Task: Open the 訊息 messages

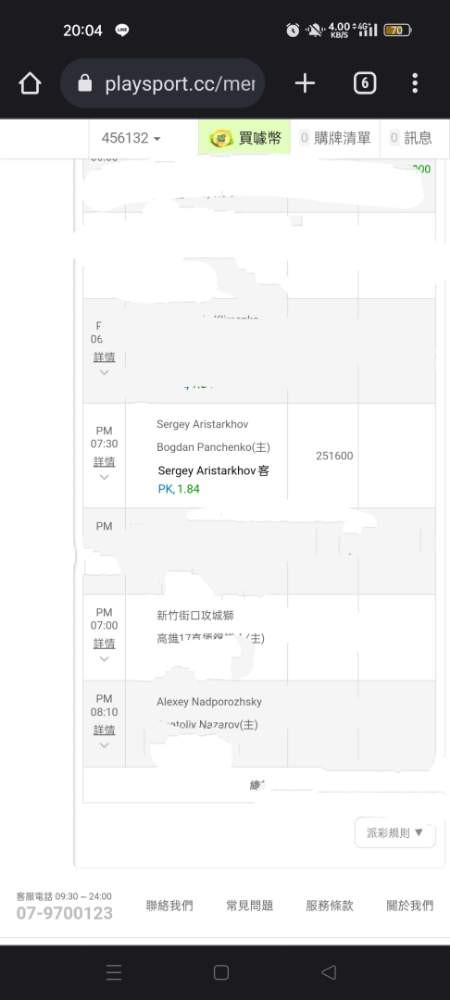Action: (x=411, y=138)
